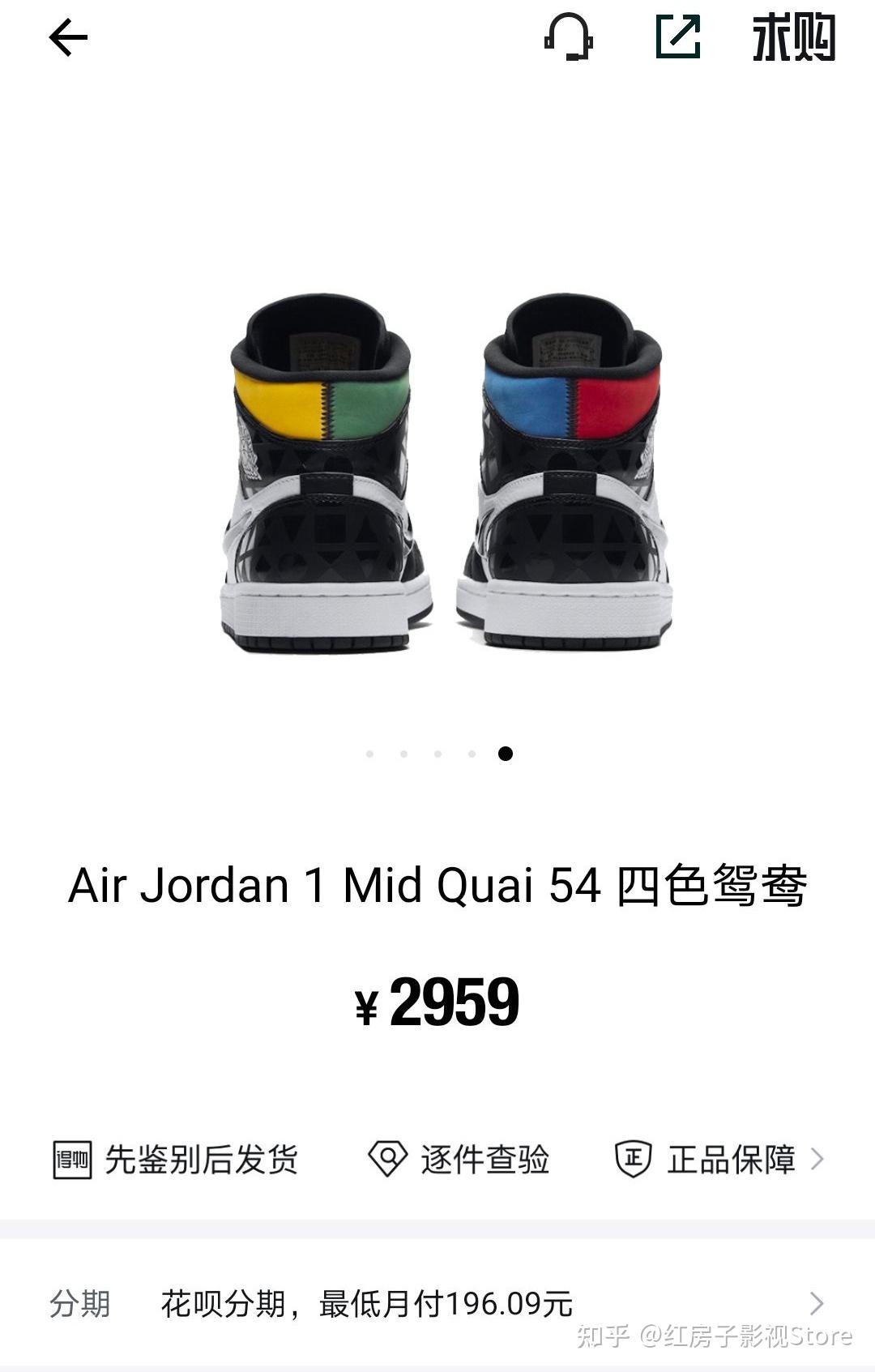Viewport: 875px width, 1372px height.
Task: Tap the 求购 button
Action: 793,37
